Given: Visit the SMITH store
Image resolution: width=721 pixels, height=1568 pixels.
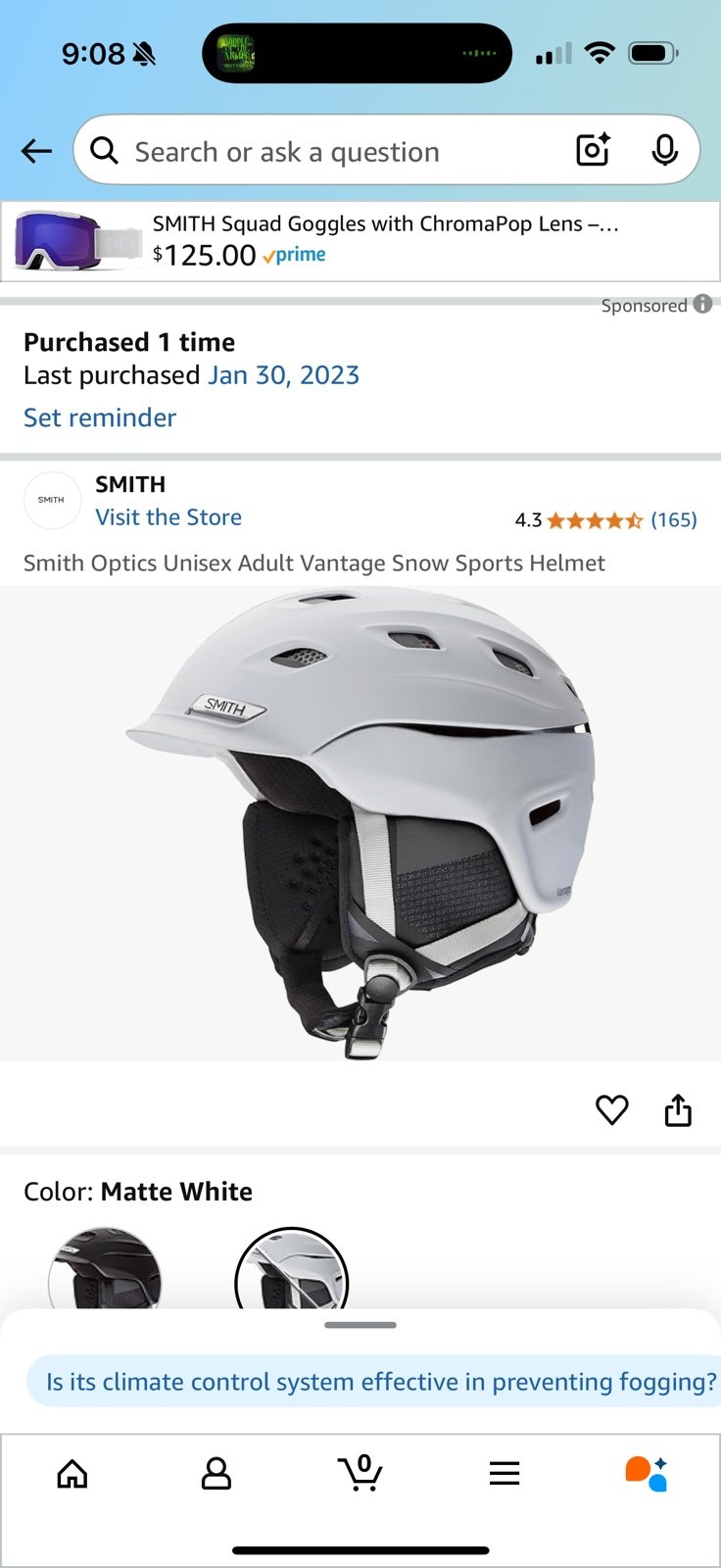Looking at the screenshot, I should click(168, 517).
